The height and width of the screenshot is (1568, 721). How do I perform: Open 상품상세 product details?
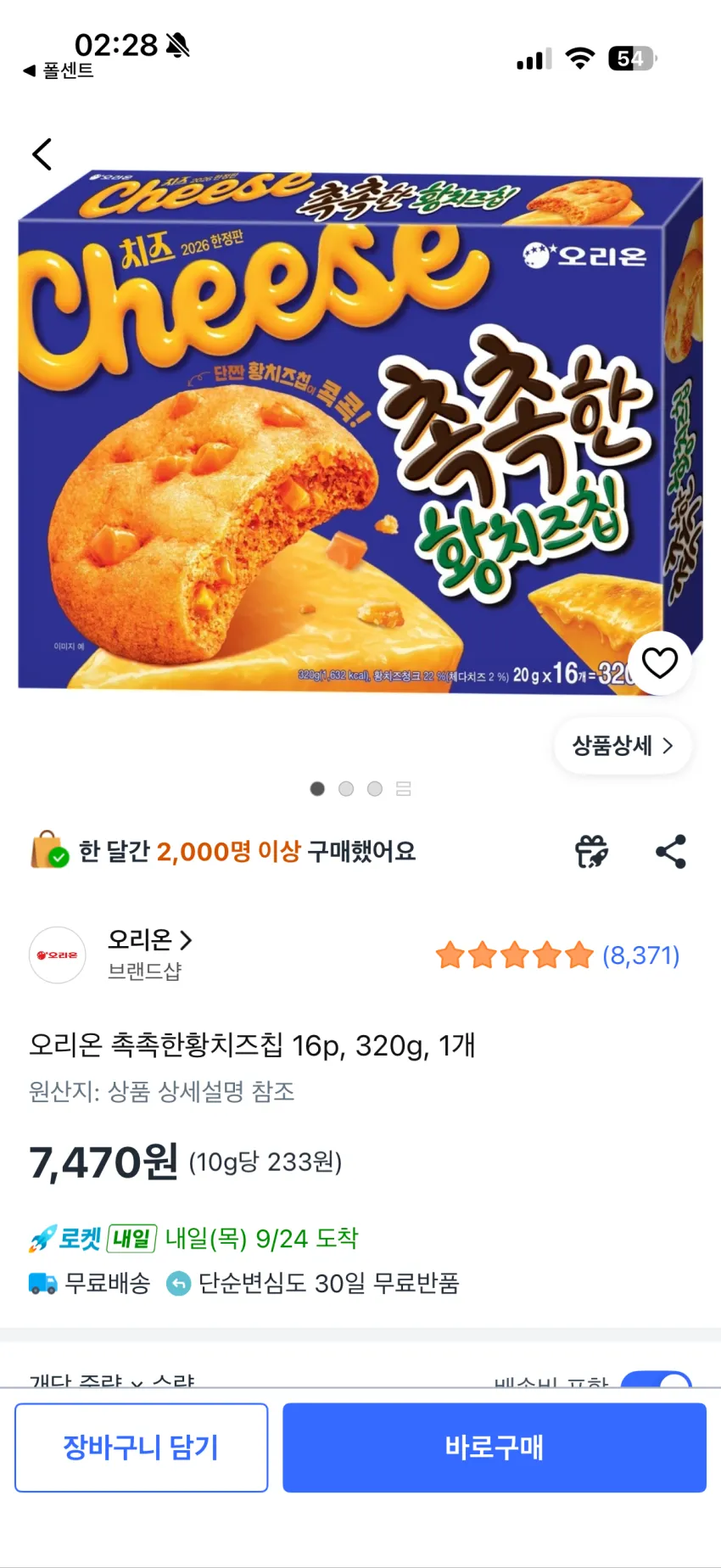pos(623,746)
